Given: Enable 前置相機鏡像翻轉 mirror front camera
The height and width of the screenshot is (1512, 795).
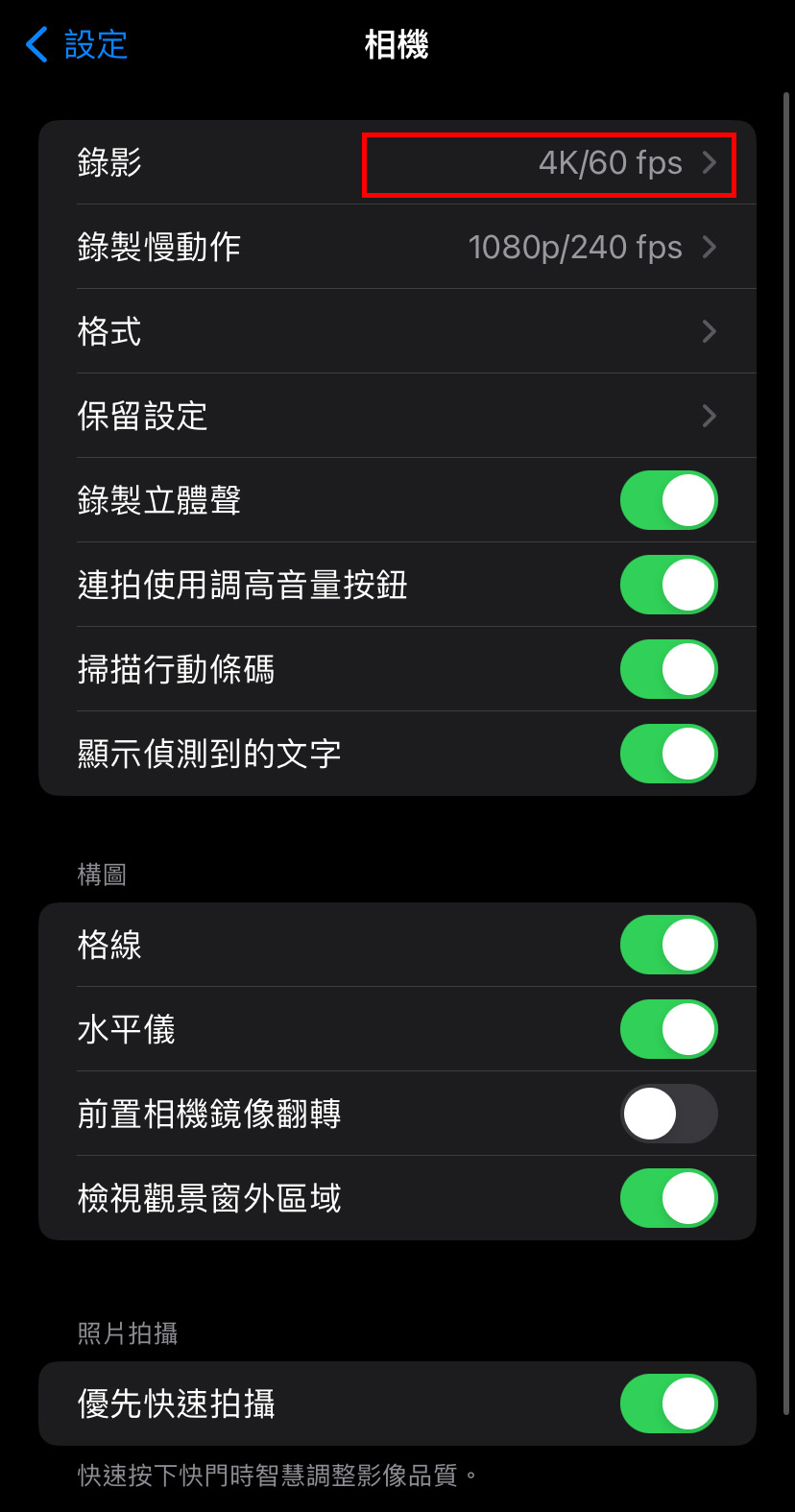Looking at the screenshot, I should click(x=668, y=1114).
